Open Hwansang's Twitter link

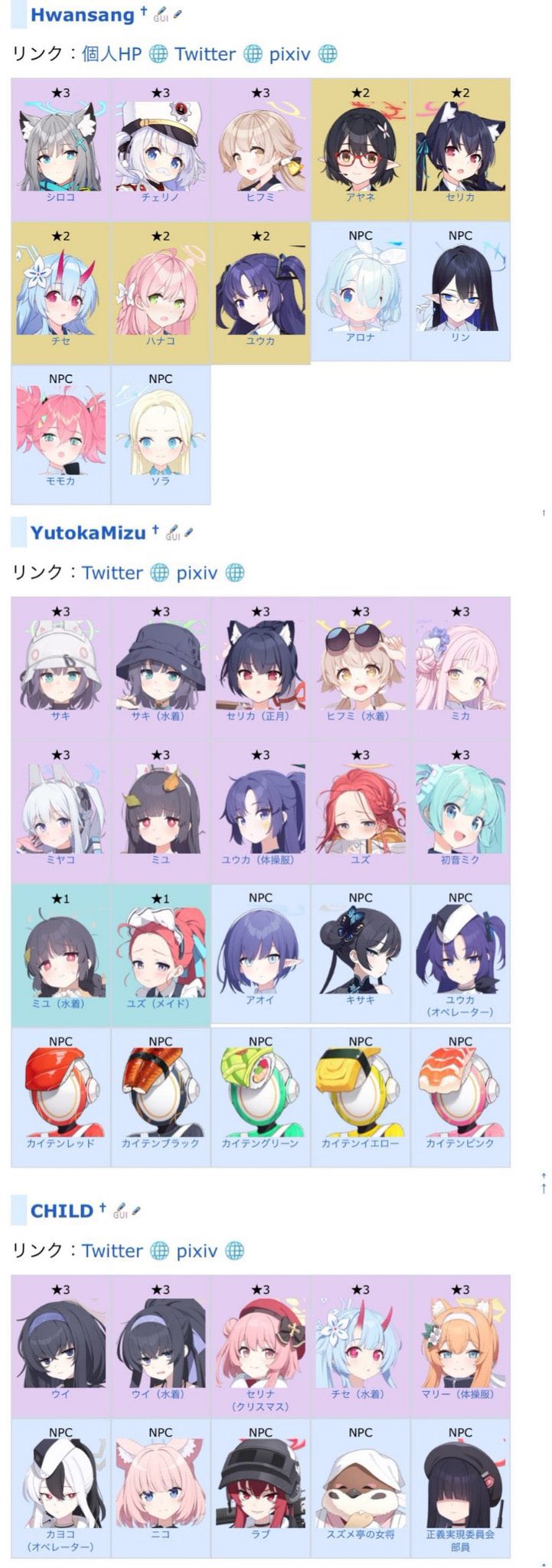(204, 54)
